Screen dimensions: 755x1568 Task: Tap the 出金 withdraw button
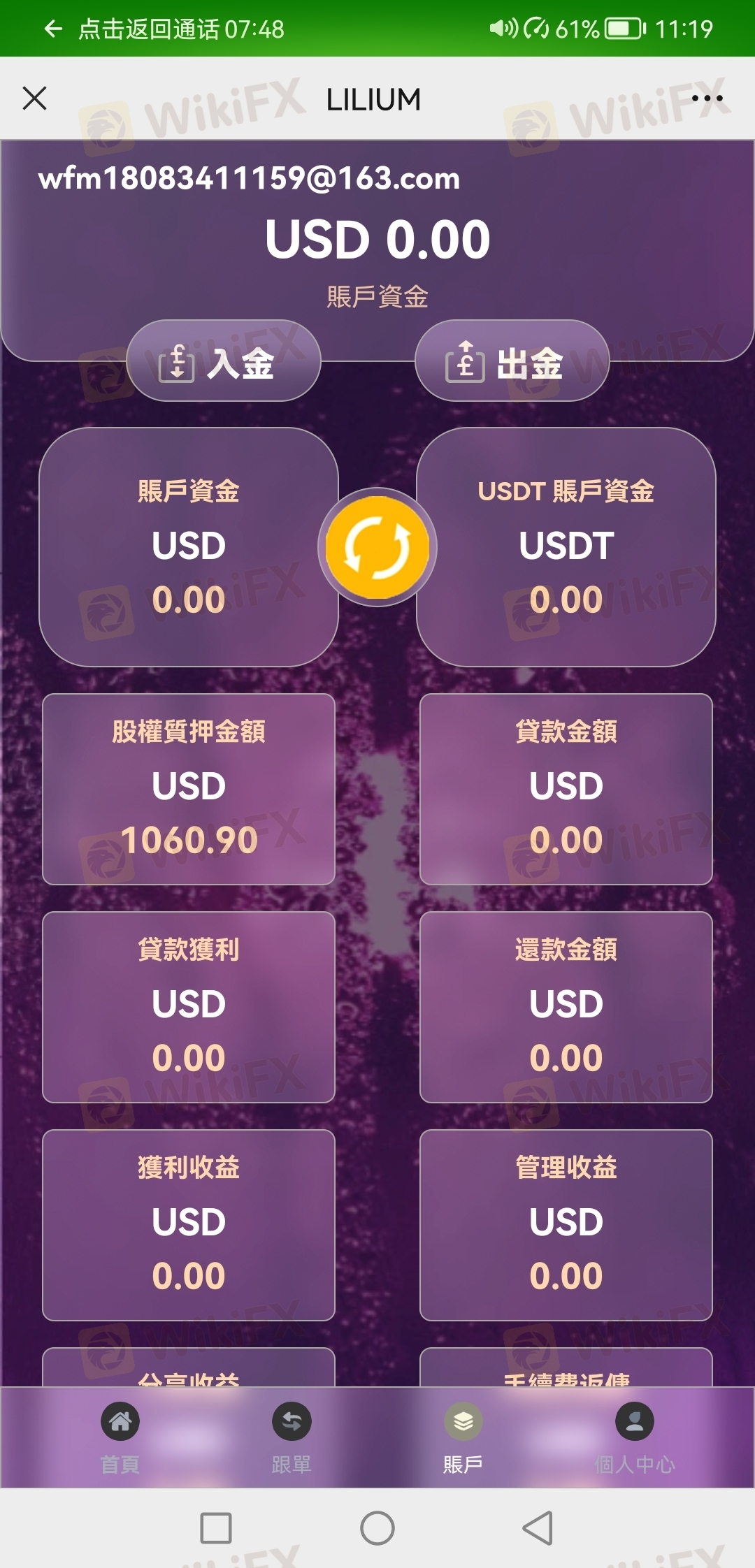pyautogui.click(x=512, y=361)
